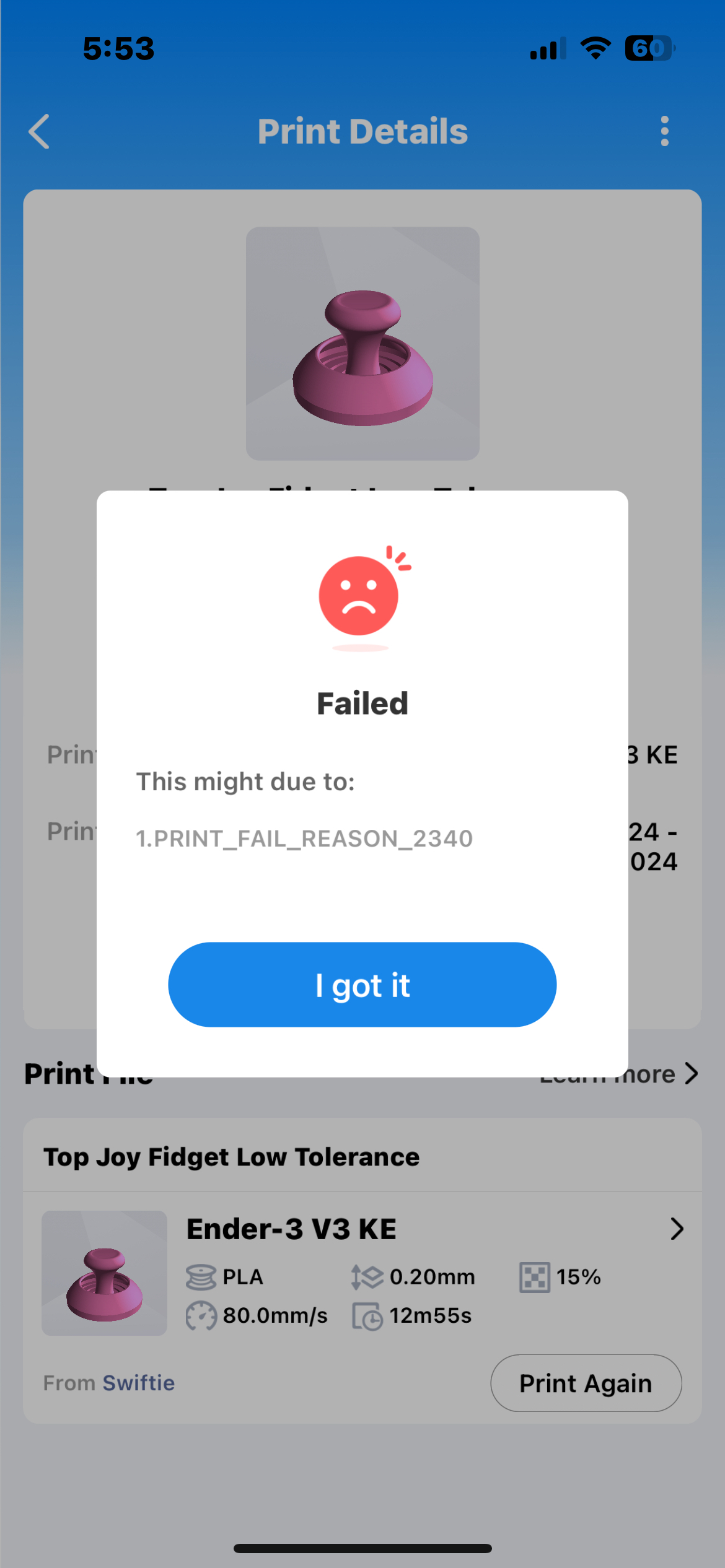The width and height of the screenshot is (725, 1568).
Task: Tap the PRINT_FAIL_REASON_2340 error text
Action: coord(304,838)
